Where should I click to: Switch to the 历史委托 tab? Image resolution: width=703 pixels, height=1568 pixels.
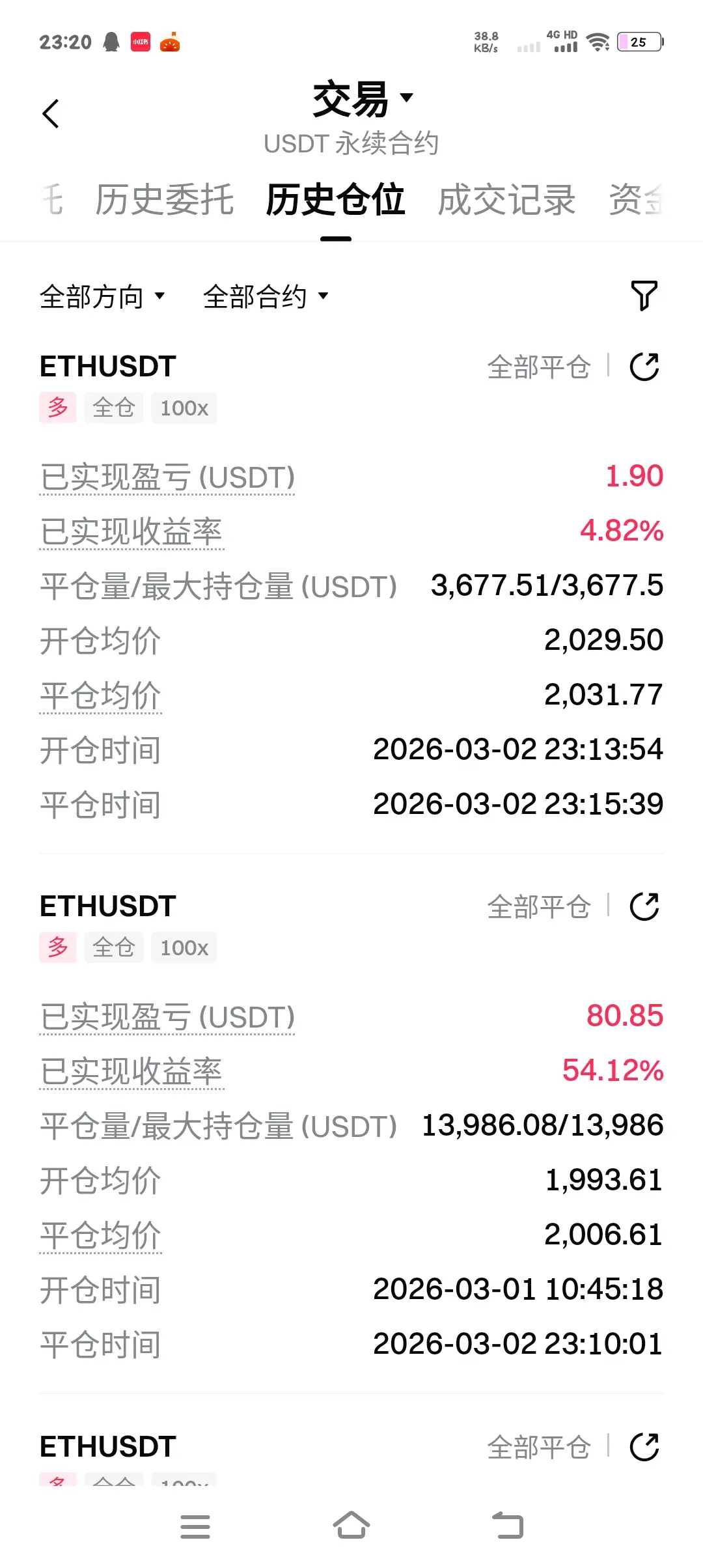pyautogui.click(x=165, y=199)
